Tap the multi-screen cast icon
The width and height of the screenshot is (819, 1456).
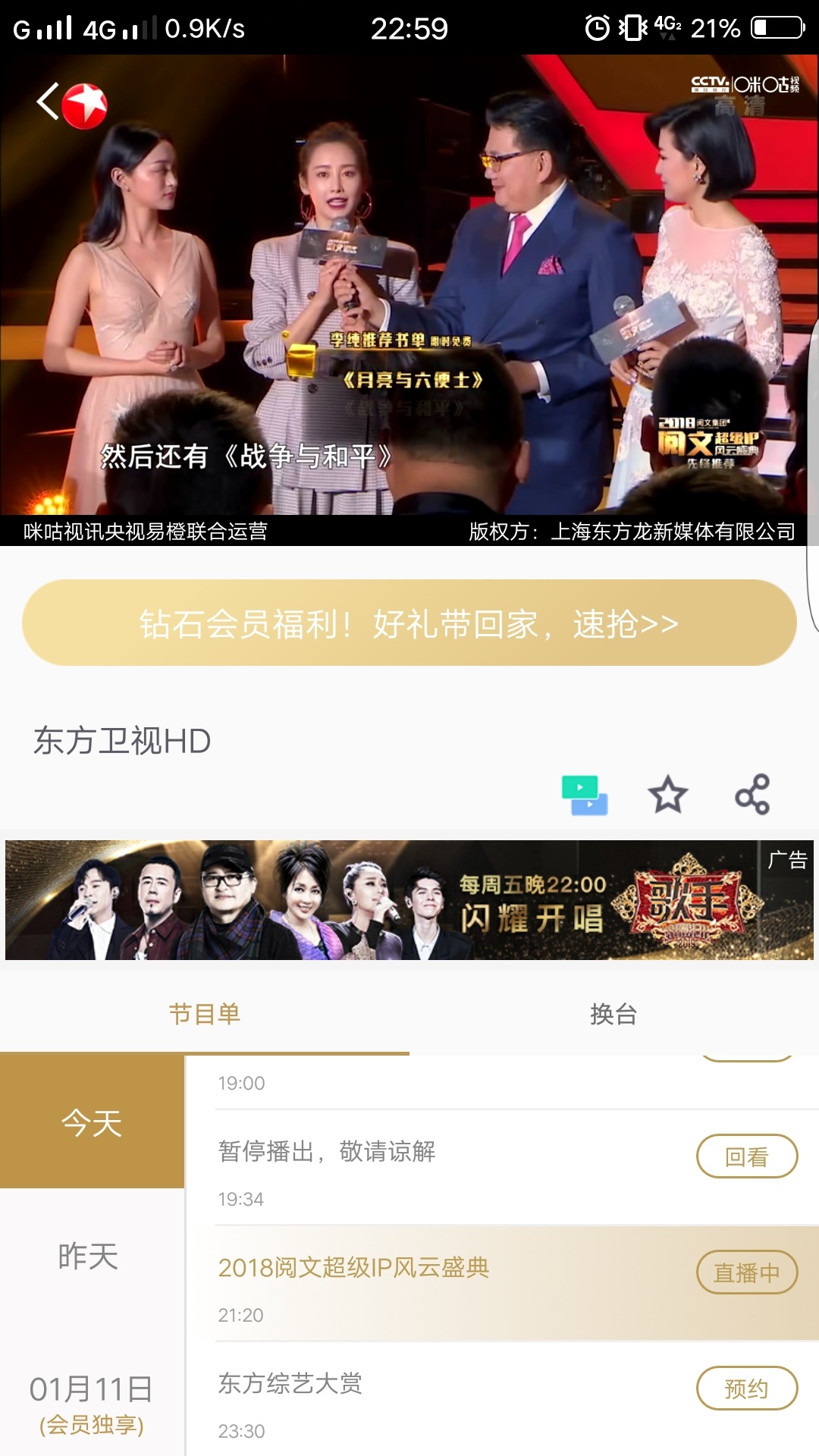584,795
